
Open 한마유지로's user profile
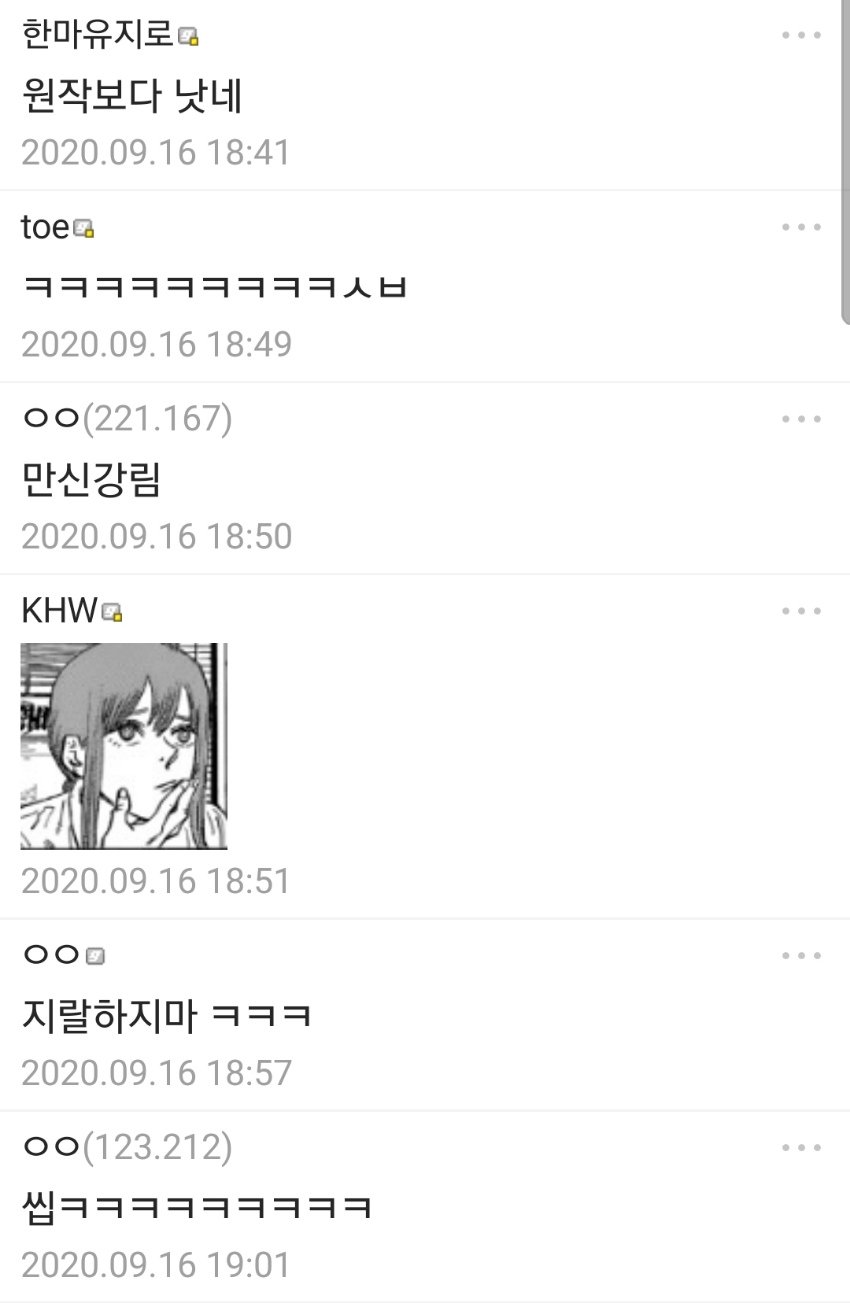point(98,35)
